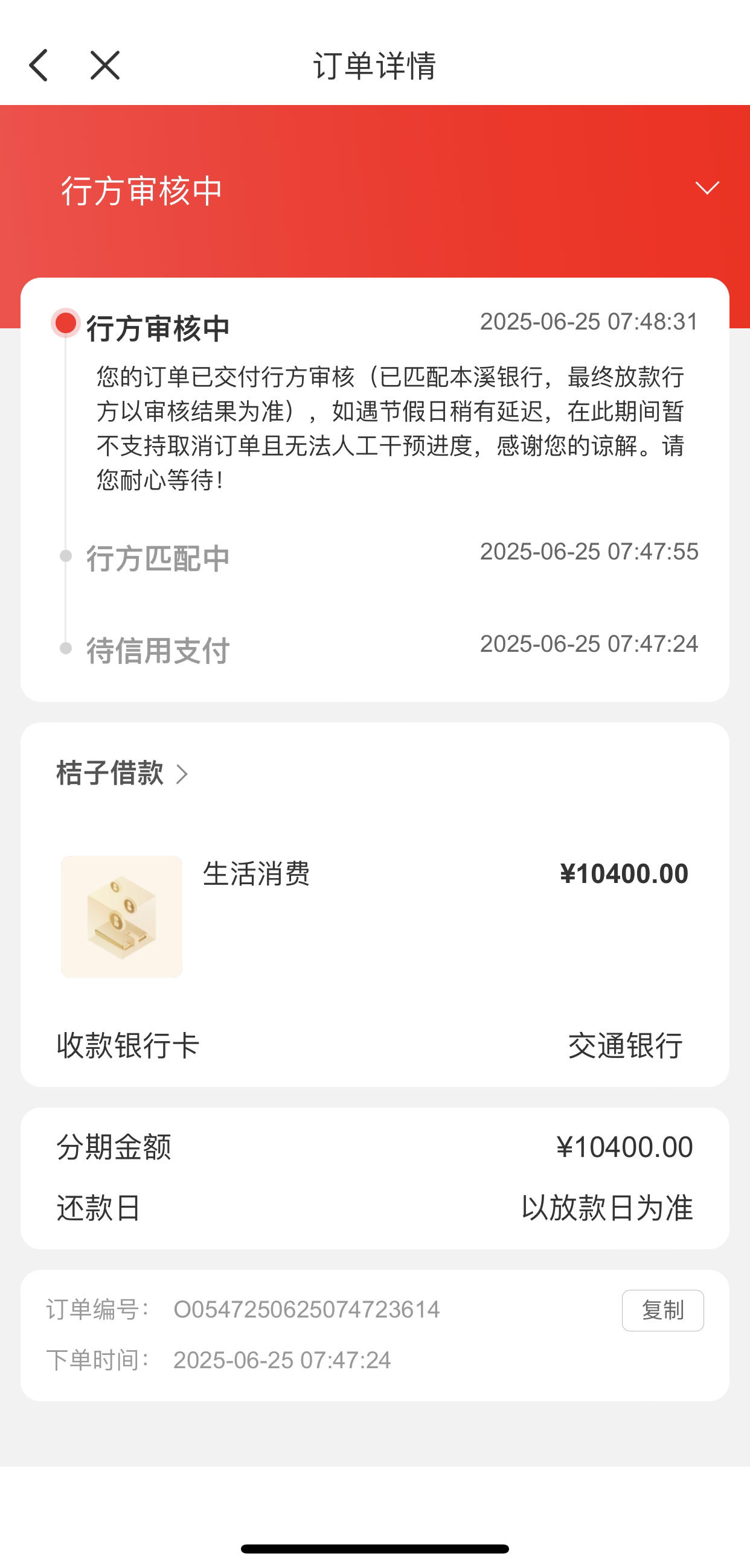This screenshot has height=1568, width=750.
Task: Close the order details page
Action: 105,65
